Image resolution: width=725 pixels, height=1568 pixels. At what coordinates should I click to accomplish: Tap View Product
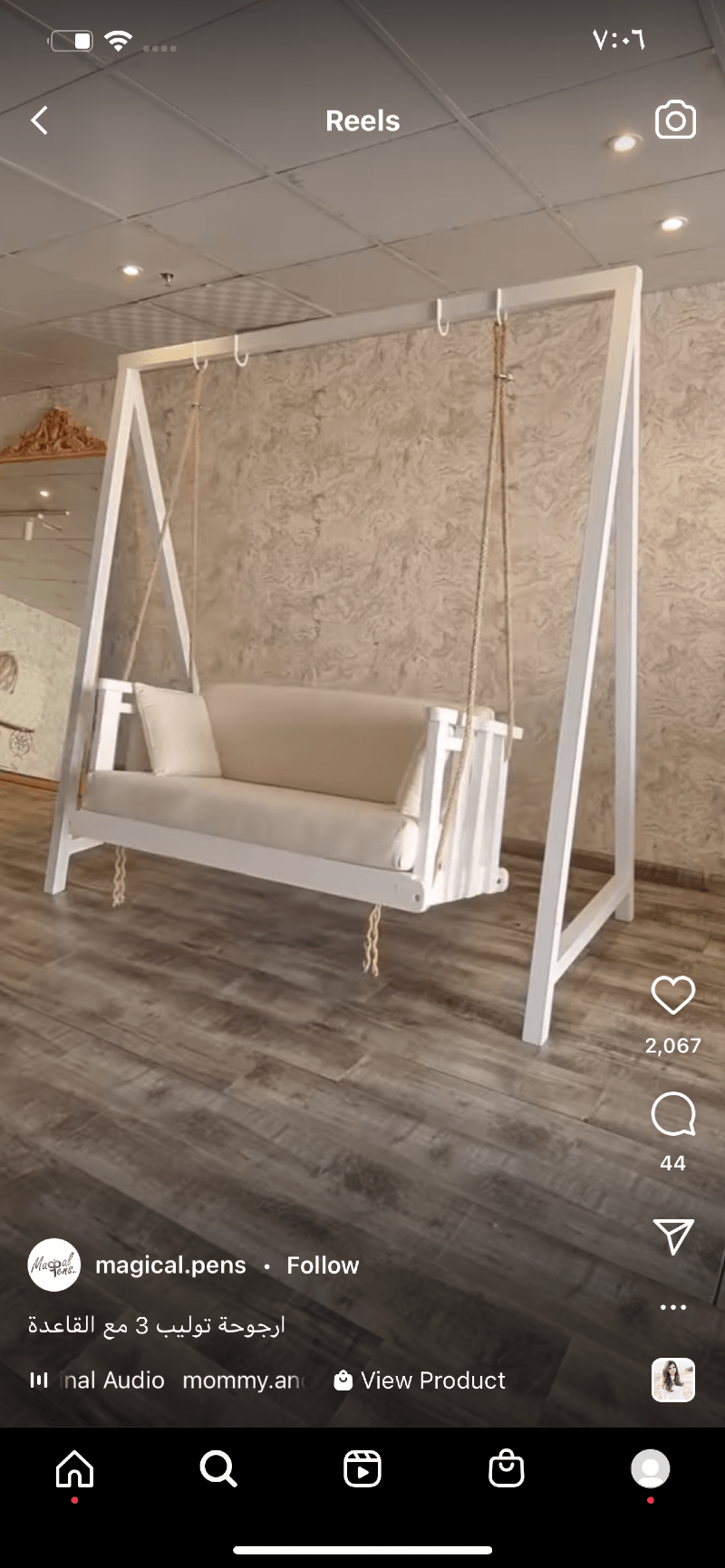pyautogui.click(x=420, y=1380)
